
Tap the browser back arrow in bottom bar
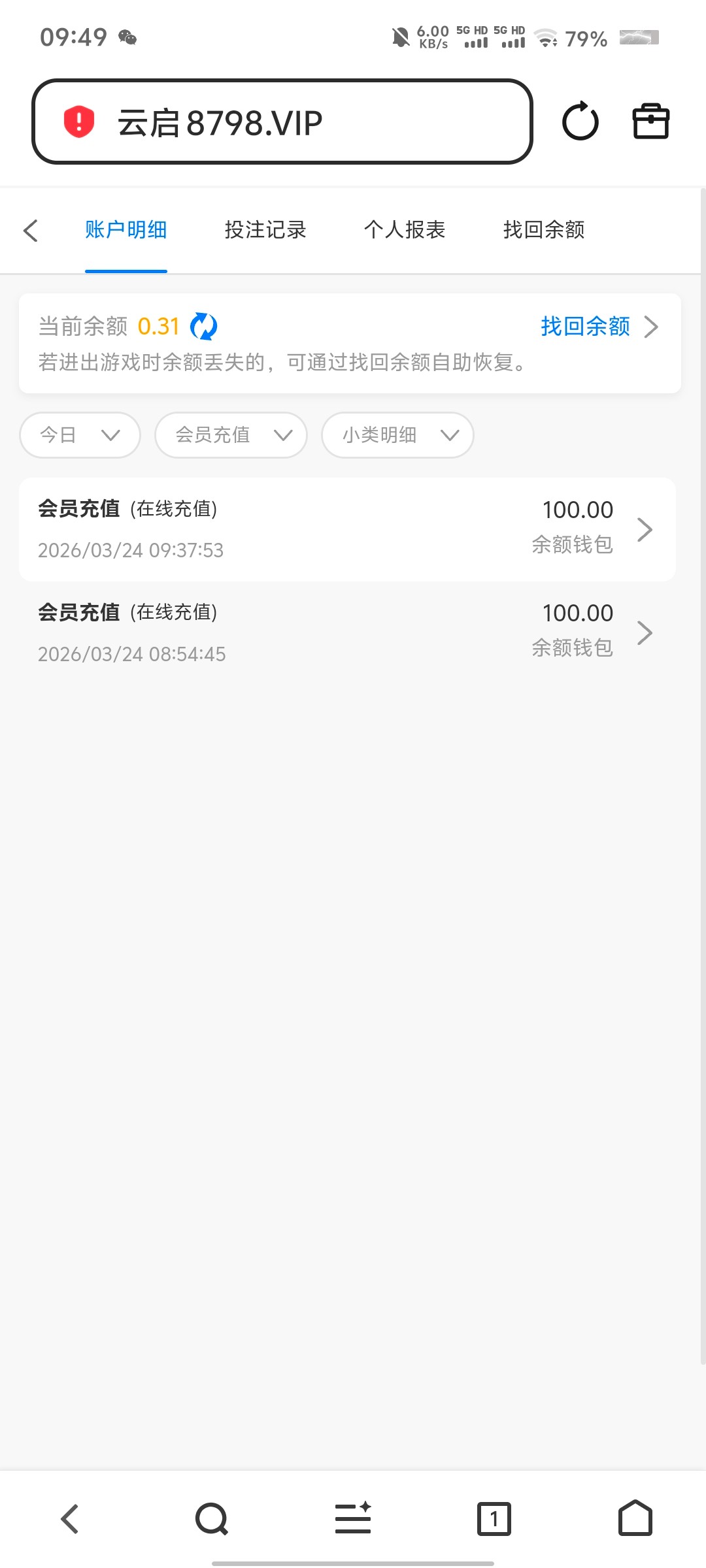click(70, 1518)
